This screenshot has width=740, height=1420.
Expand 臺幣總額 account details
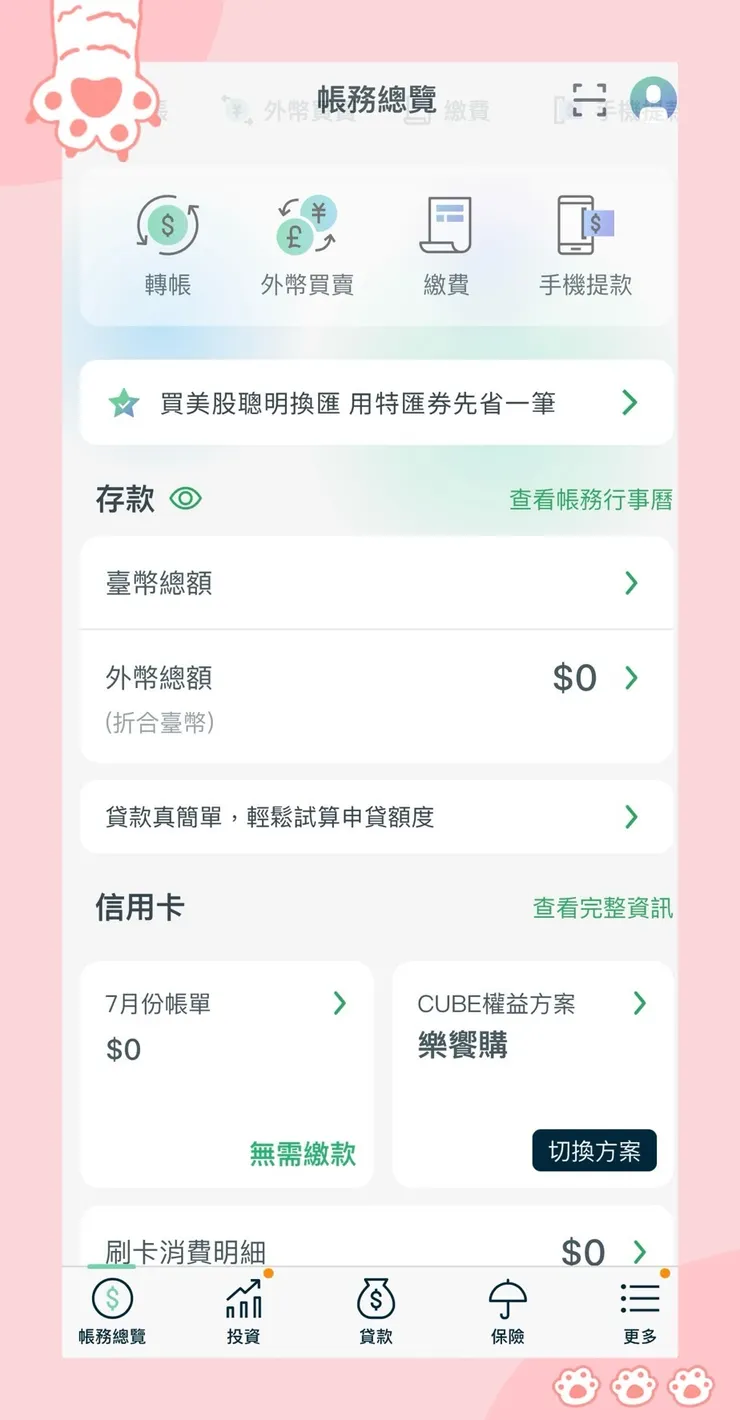[375, 583]
